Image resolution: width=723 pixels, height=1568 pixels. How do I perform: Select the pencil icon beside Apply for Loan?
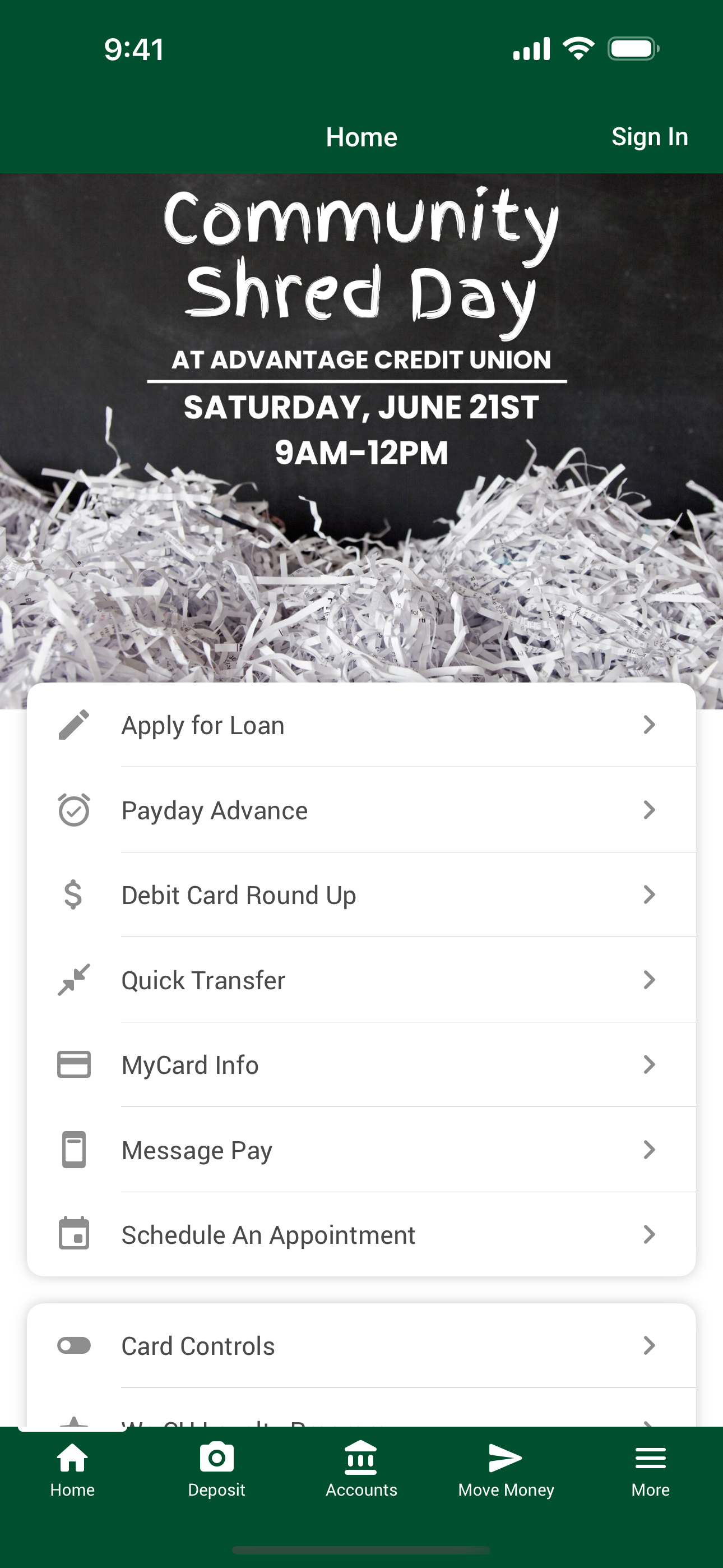[x=74, y=725]
